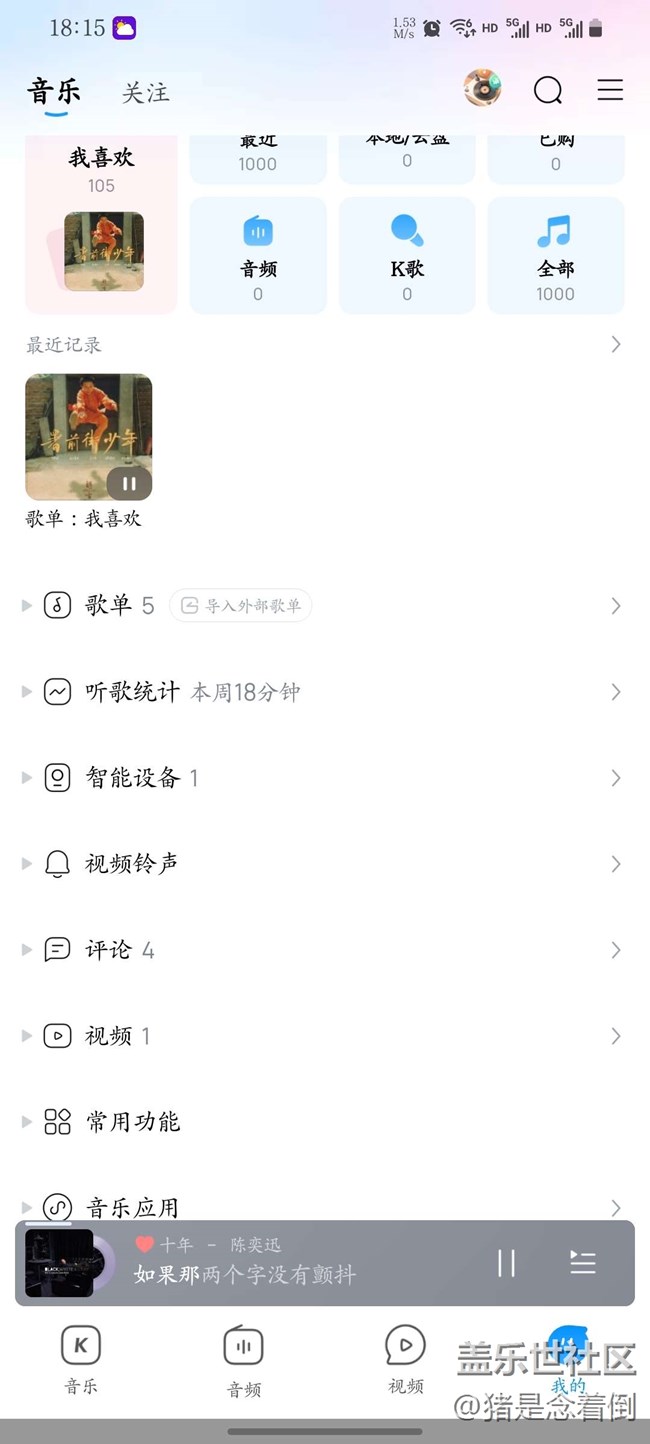
Task: Unlike the song 十年 via heart icon
Action: 145,1245
